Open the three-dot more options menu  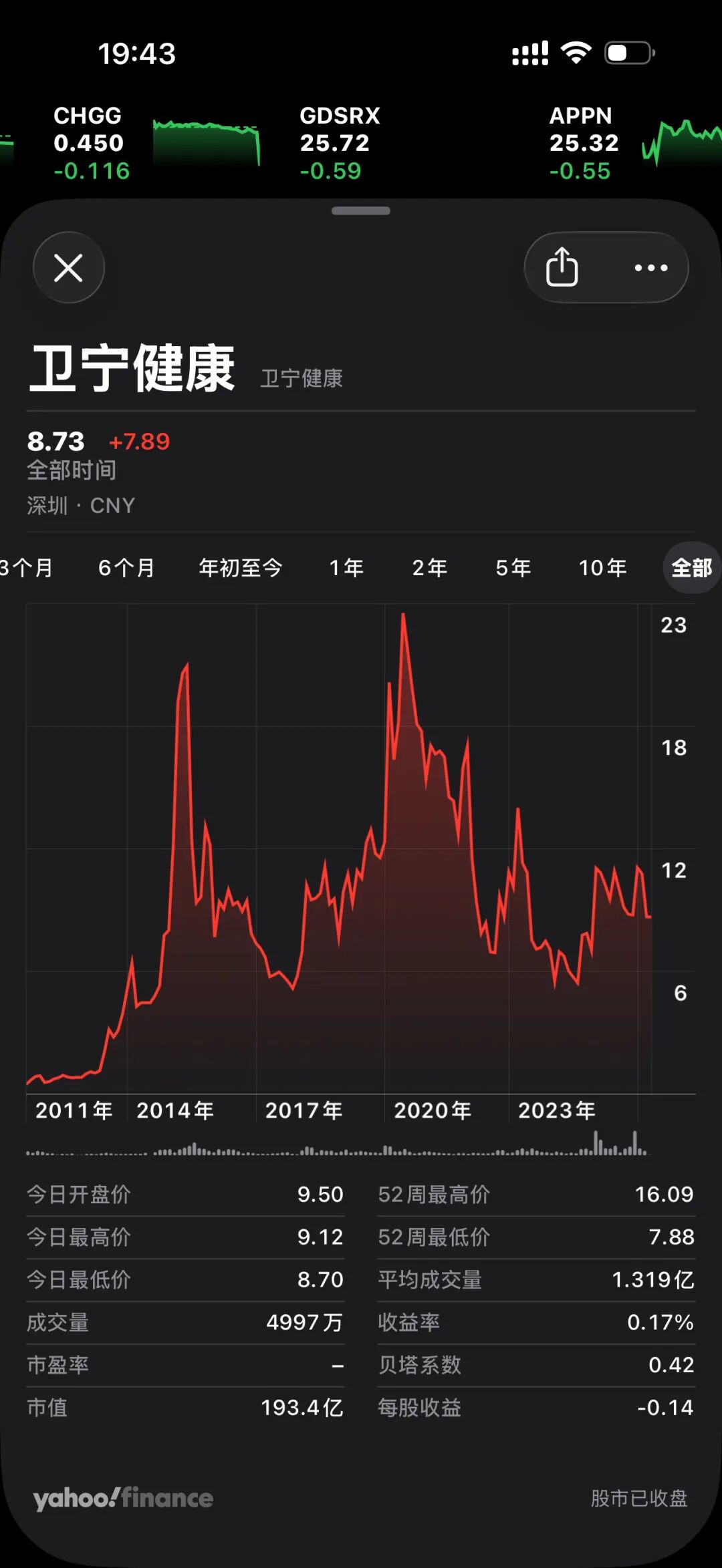point(650,268)
